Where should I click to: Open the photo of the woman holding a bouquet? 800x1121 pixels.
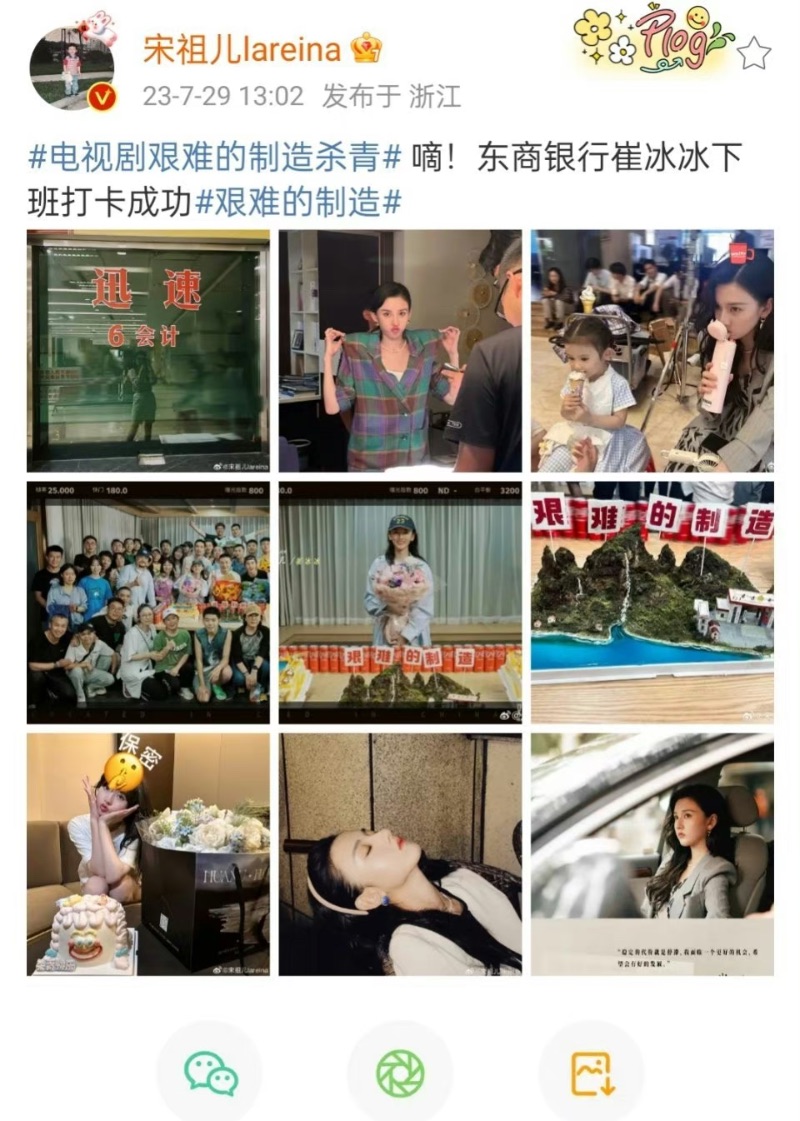click(x=400, y=603)
